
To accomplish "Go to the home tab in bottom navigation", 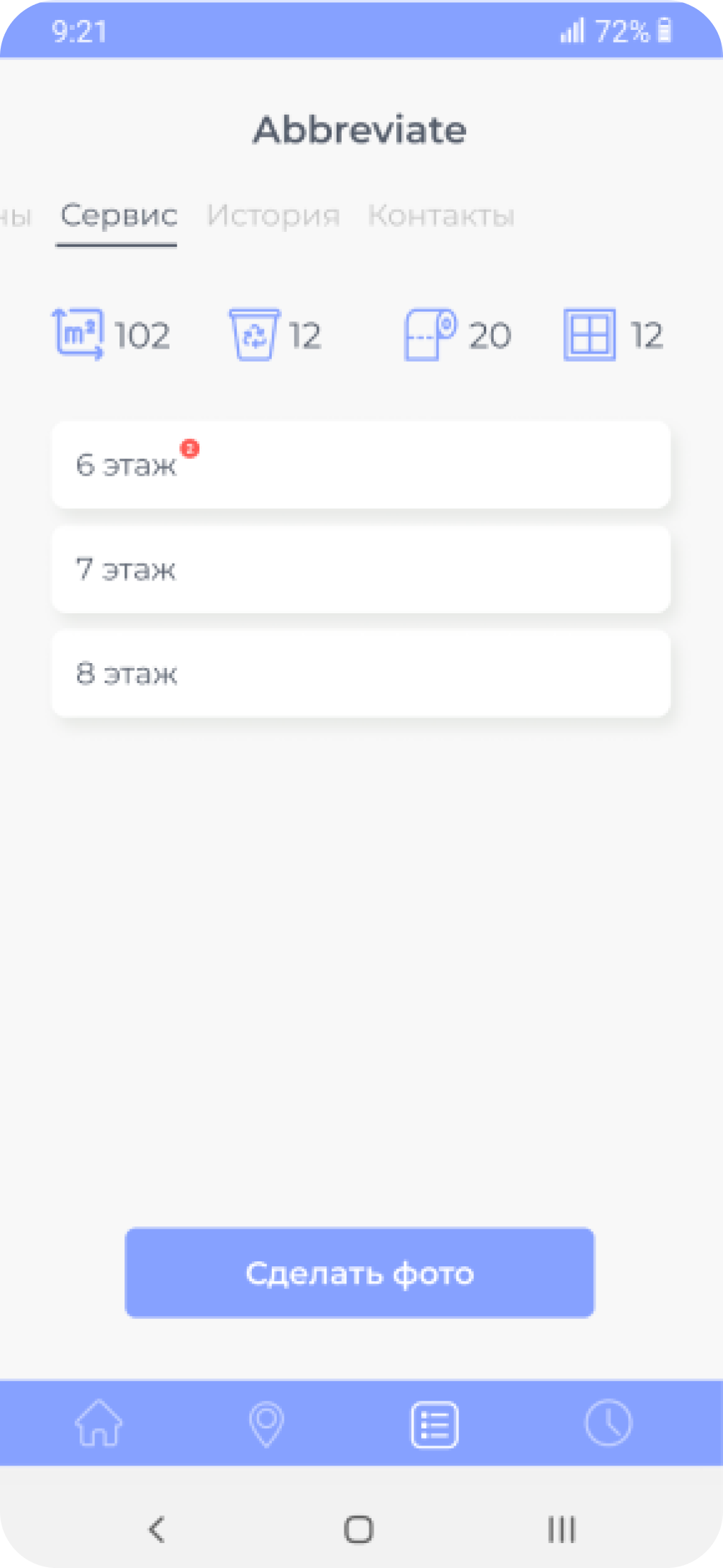I will tap(99, 1423).
